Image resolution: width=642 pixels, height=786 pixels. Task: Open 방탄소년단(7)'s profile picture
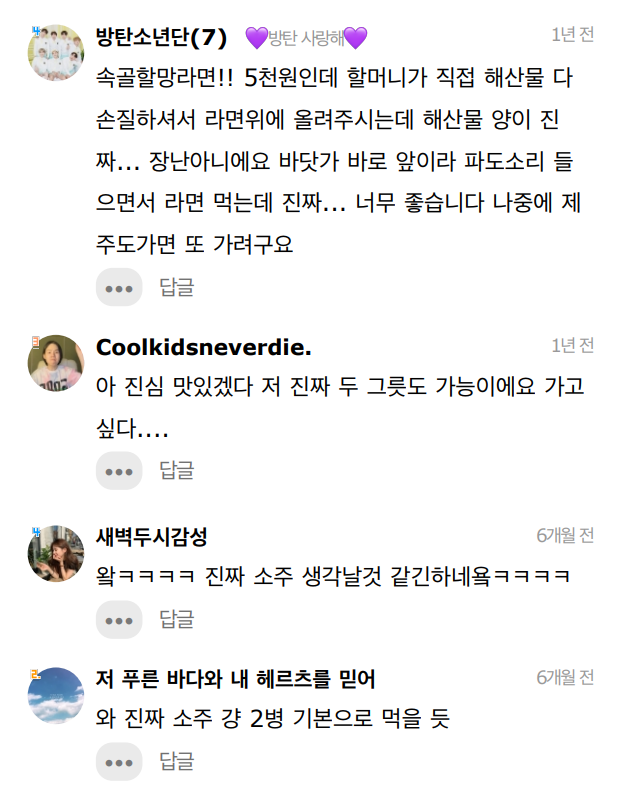tap(56, 53)
